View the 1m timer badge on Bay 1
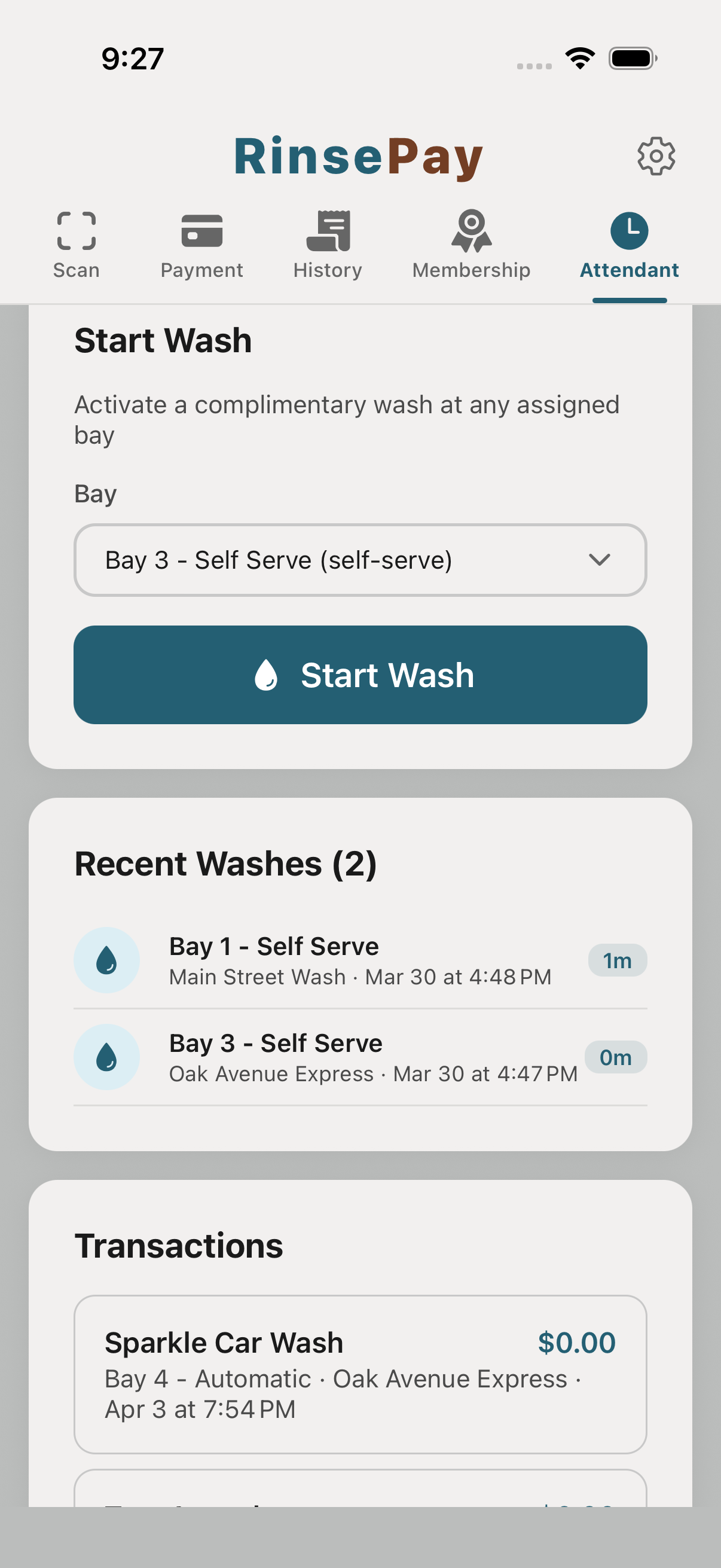Screen dimensions: 721x1568 (x=616, y=960)
